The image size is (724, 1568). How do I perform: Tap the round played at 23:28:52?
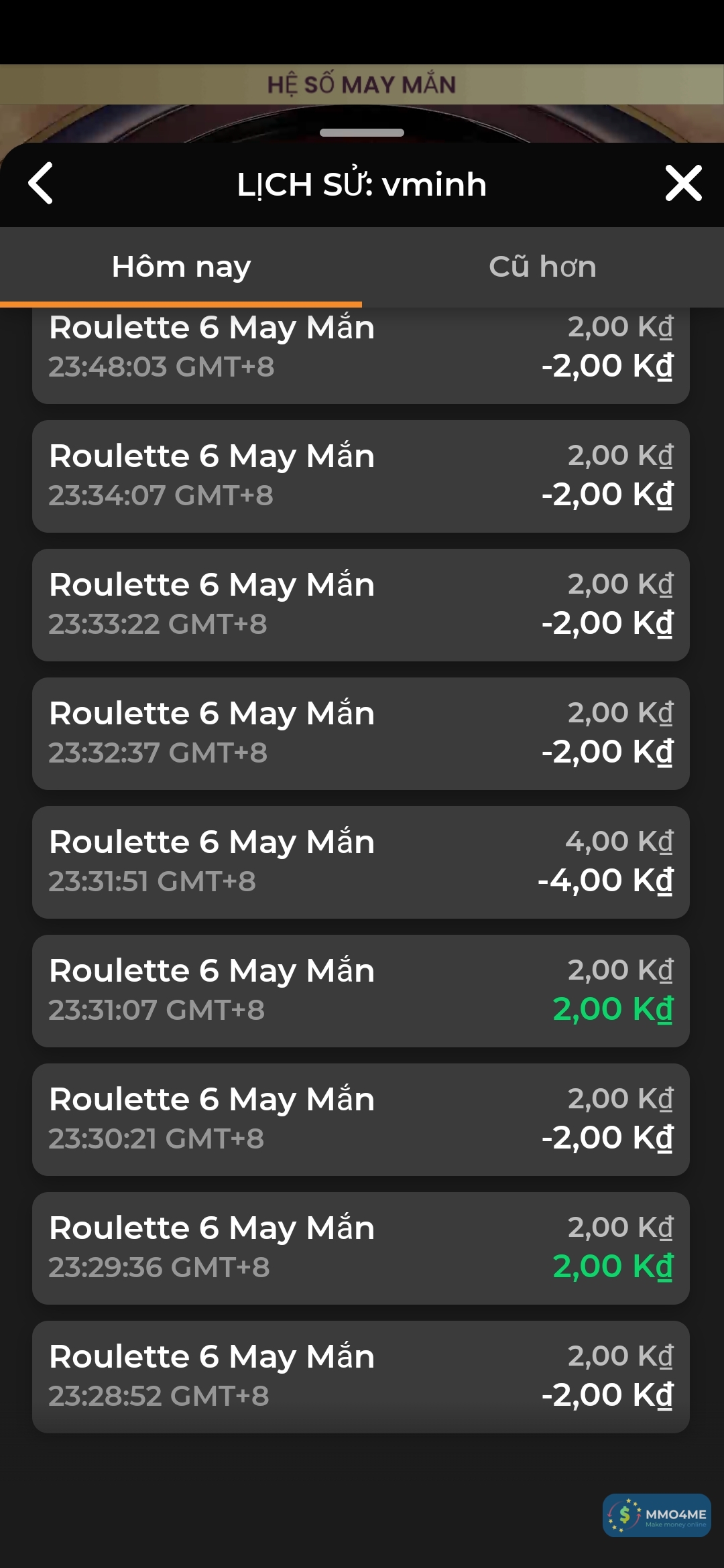click(361, 1376)
